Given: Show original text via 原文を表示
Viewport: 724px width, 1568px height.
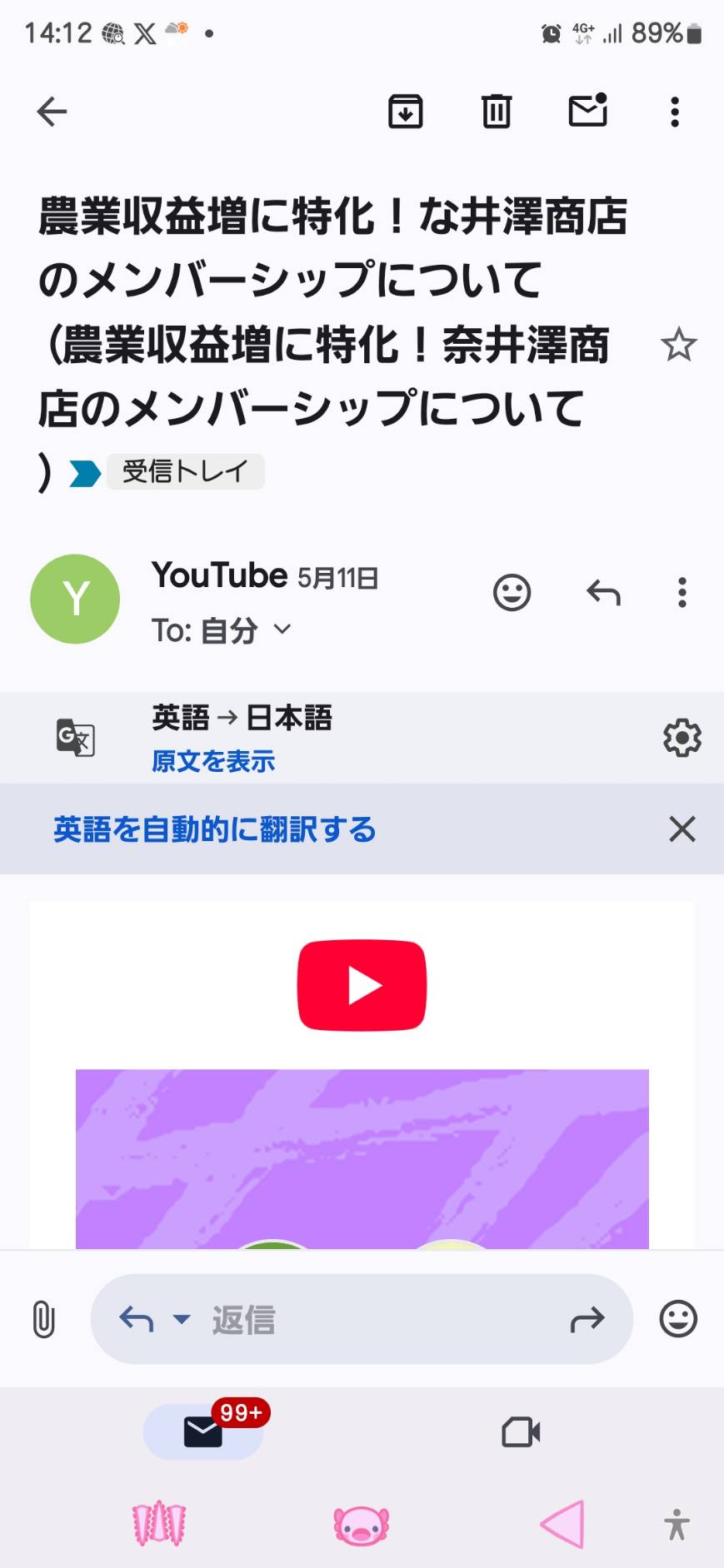Looking at the screenshot, I should click(213, 761).
